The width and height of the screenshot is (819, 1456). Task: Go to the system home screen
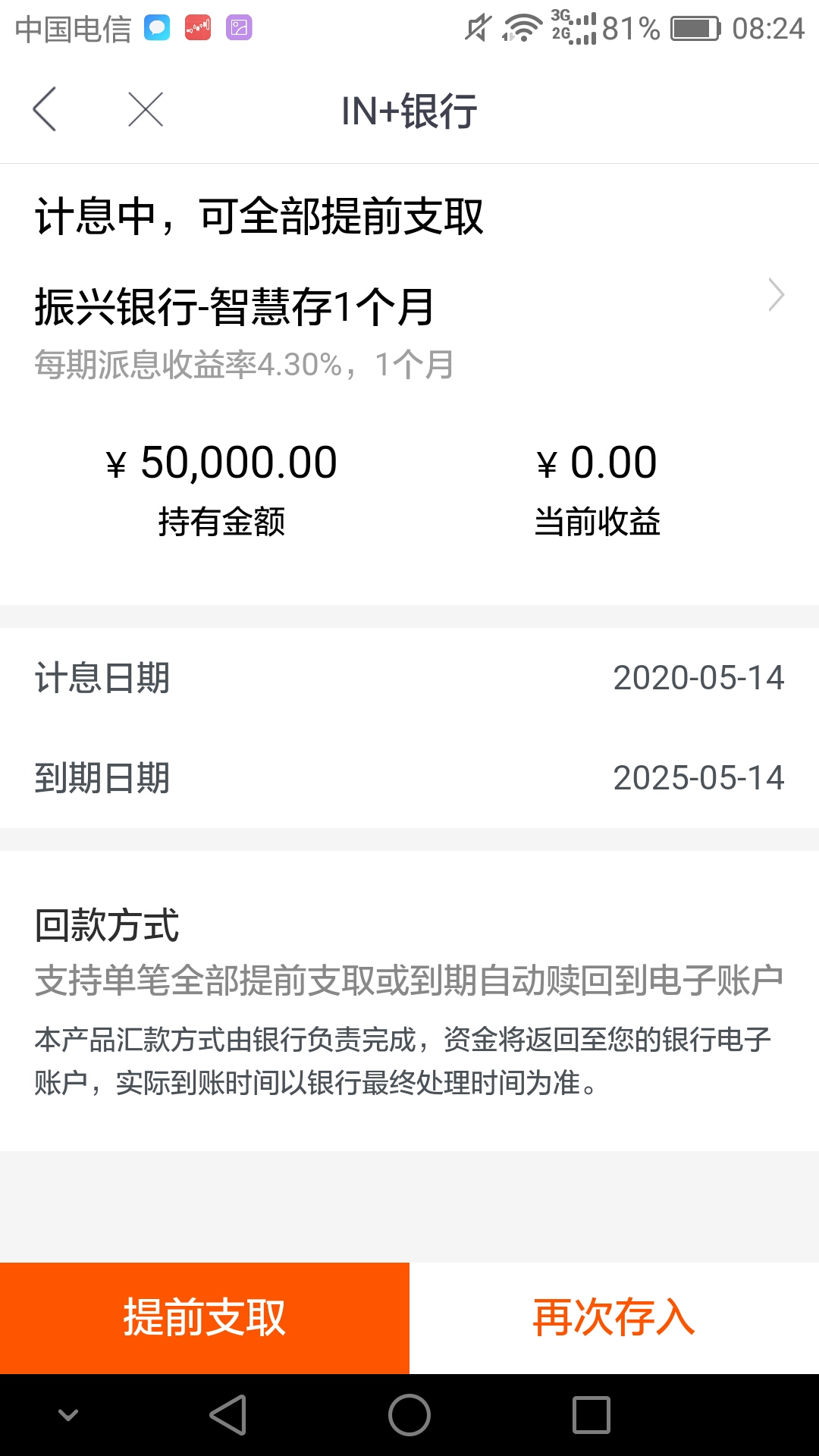[409, 1415]
